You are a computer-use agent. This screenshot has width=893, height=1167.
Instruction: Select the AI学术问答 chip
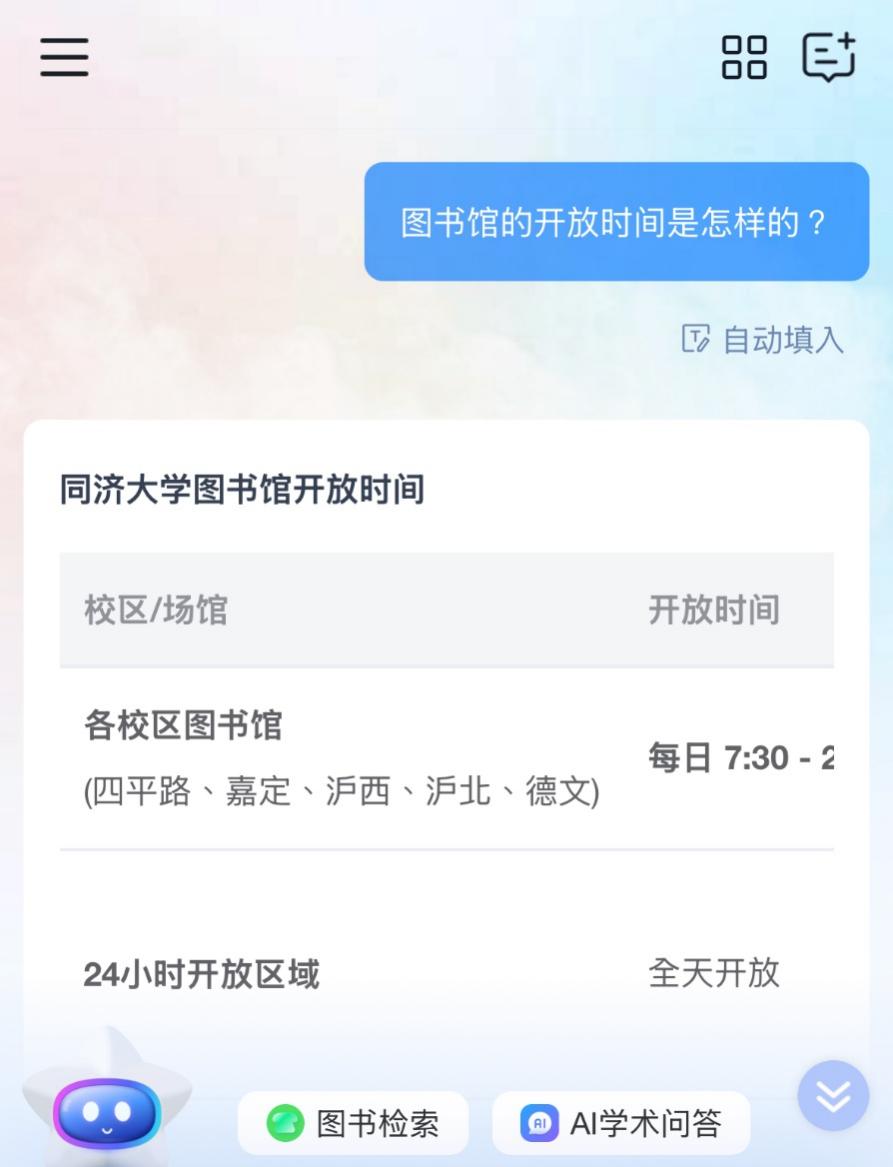[x=621, y=1123]
